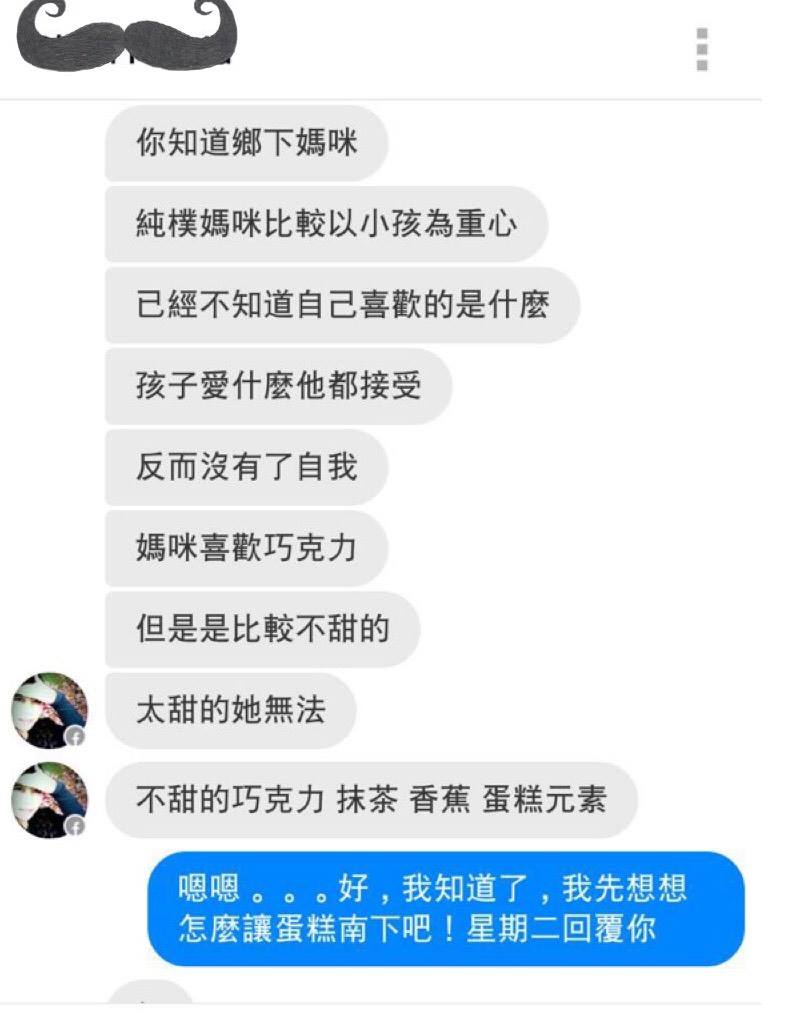Open sender's avatar beside 不甜的巧克力 message
The width and height of the screenshot is (807, 1024).
49,799
